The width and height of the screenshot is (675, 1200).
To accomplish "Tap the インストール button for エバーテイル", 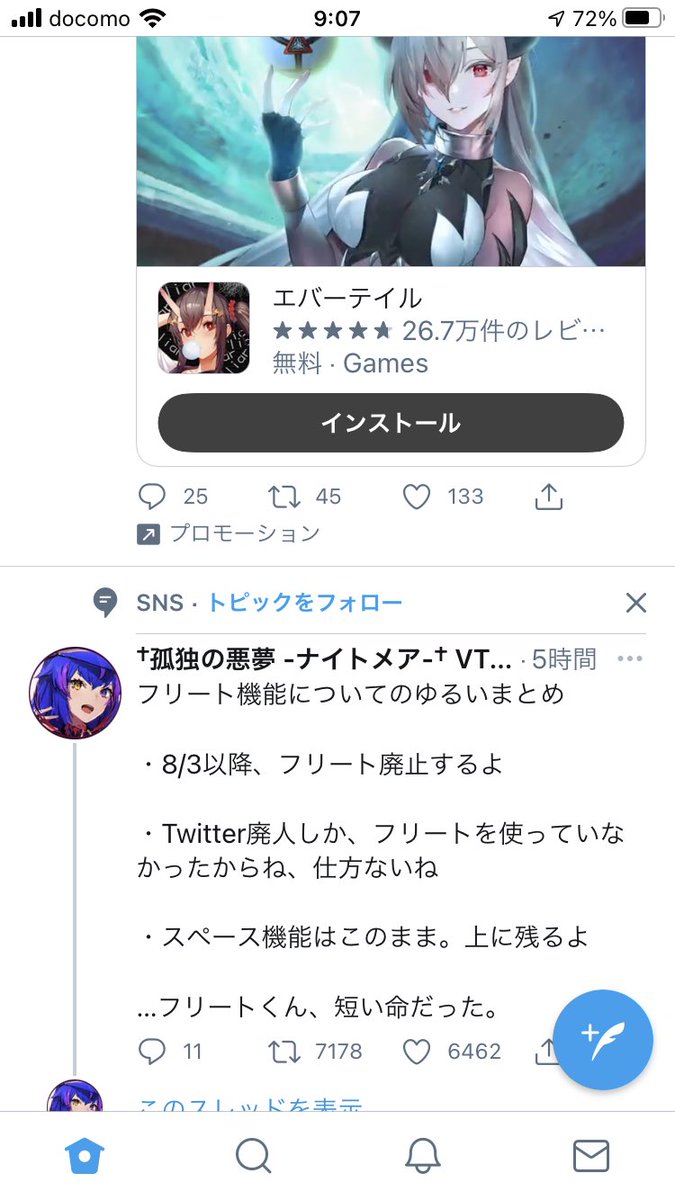I will point(390,423).
